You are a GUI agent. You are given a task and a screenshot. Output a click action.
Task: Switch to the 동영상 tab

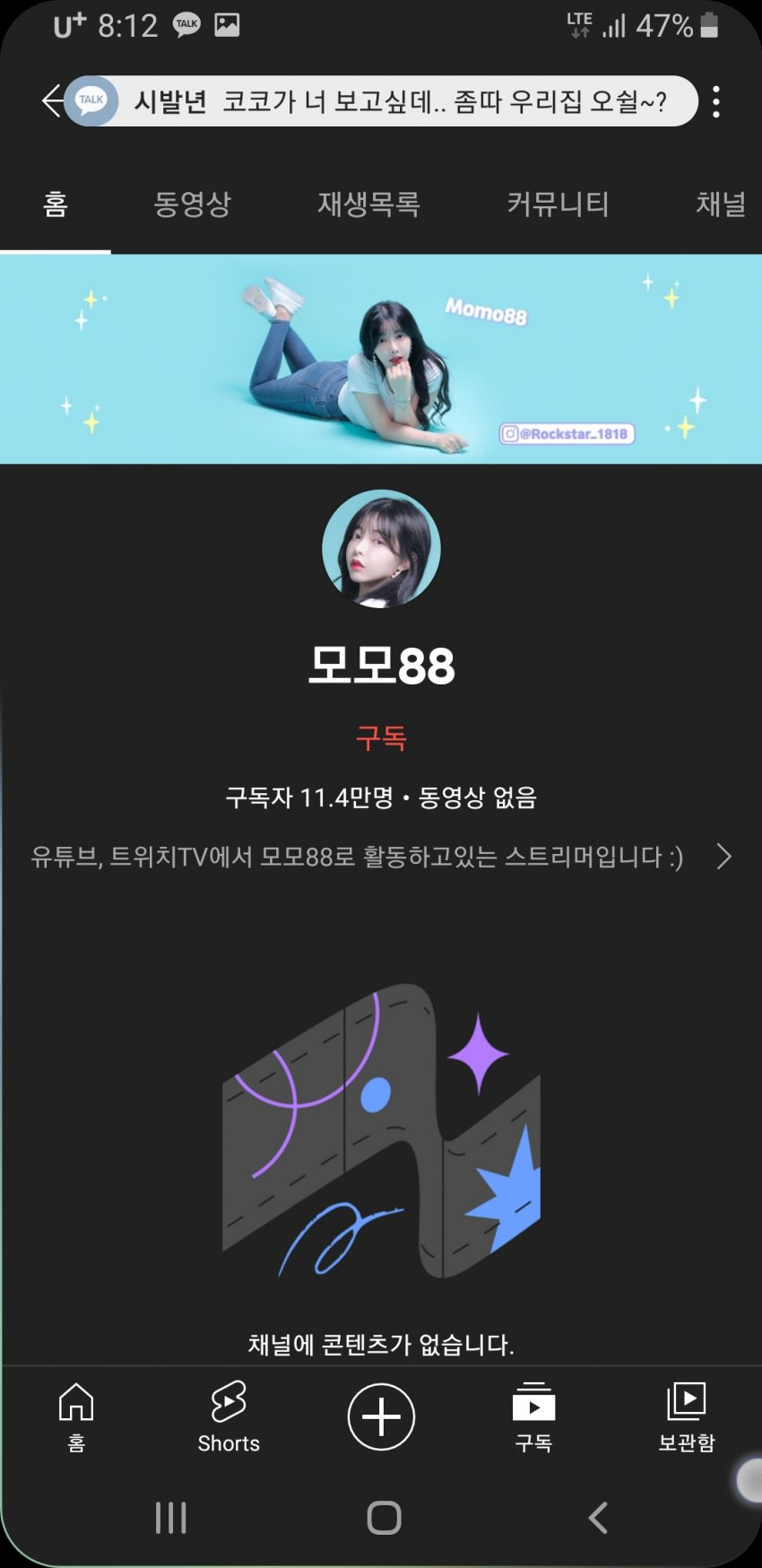(x=192, y=205)
